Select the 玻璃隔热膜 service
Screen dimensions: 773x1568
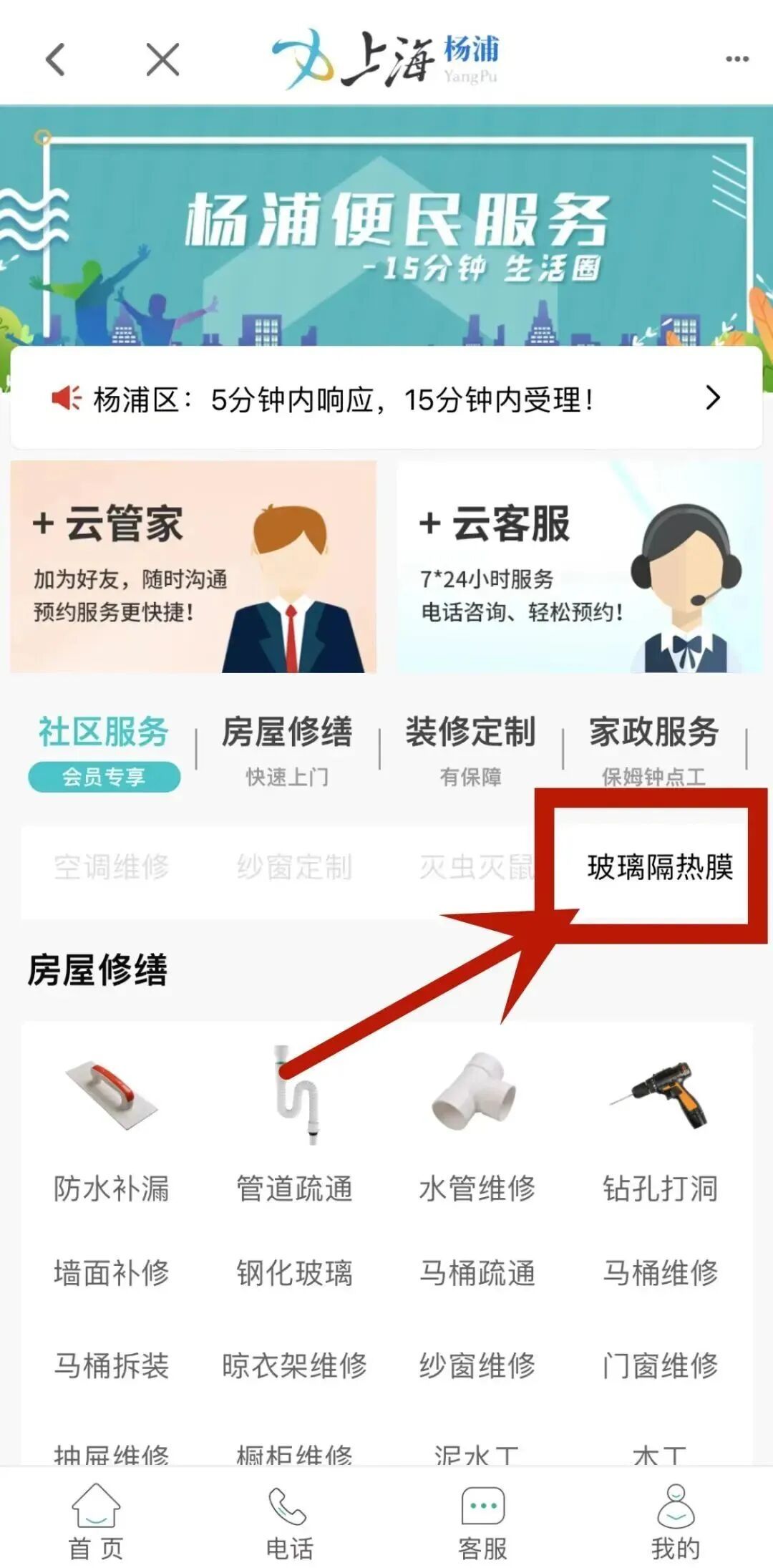tap(660, 867)
